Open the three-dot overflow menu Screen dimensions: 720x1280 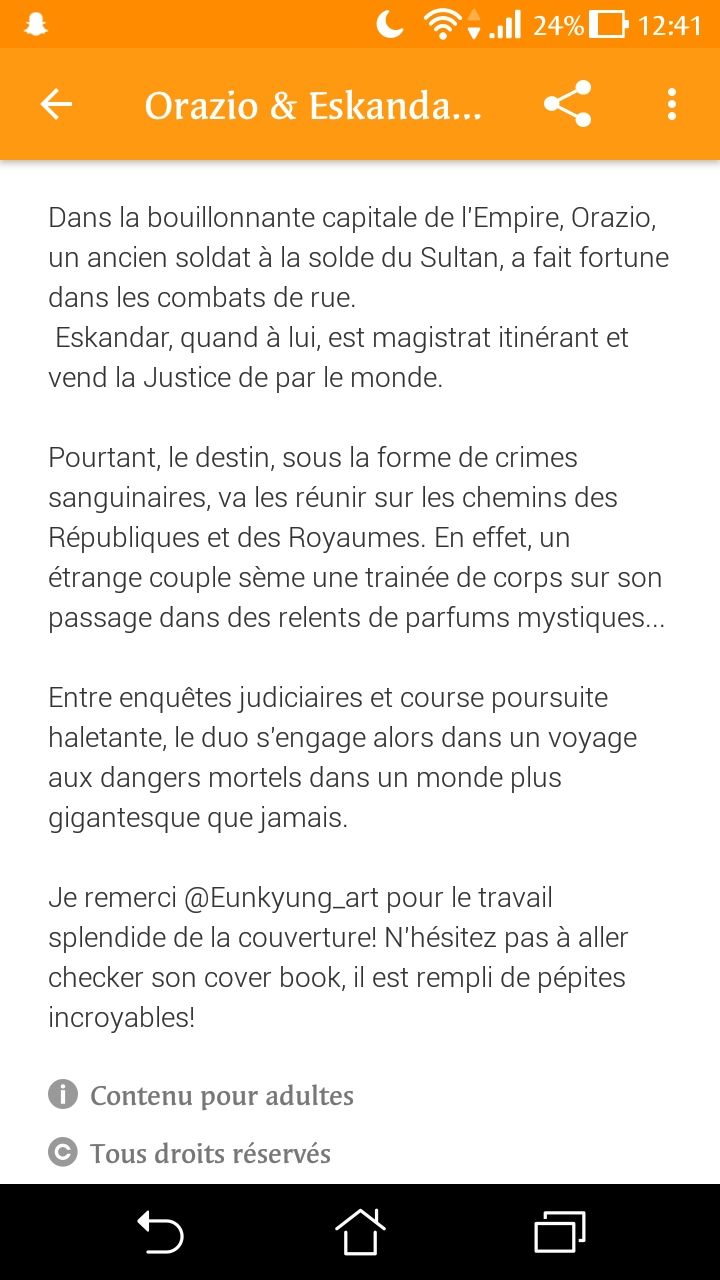671,104
